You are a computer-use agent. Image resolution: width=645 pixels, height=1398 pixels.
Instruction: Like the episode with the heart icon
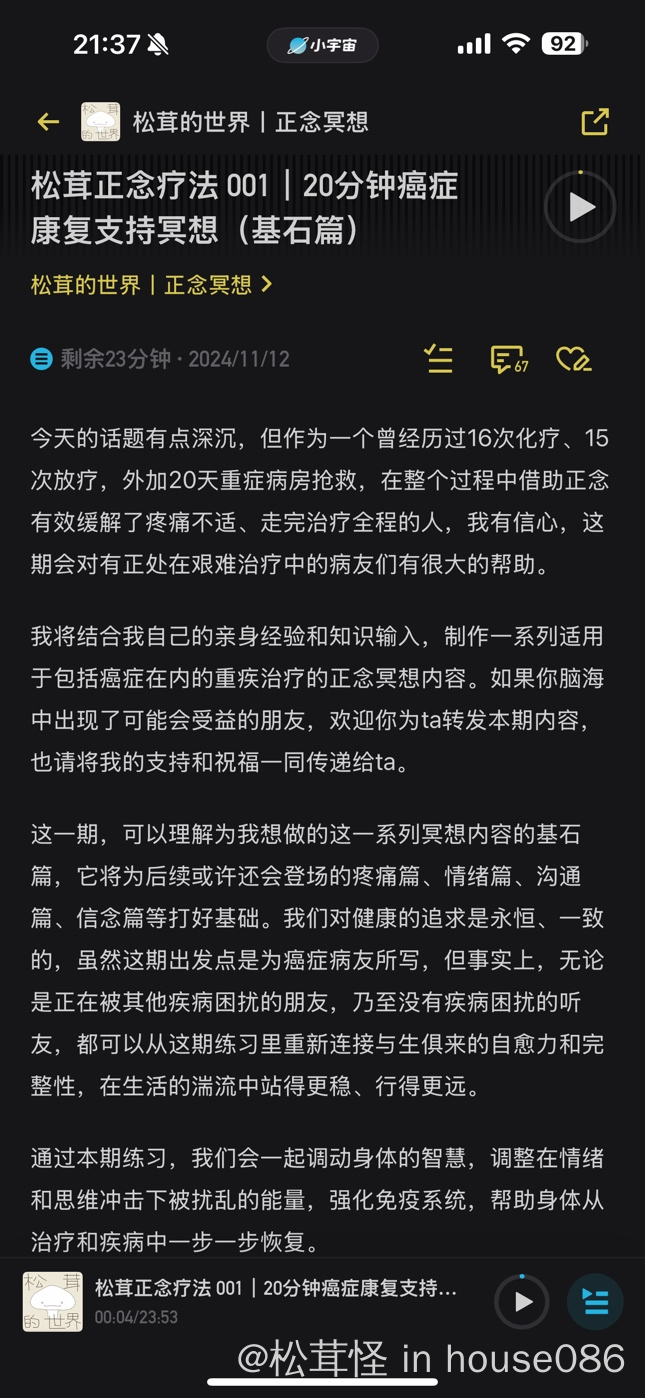[x=574, y=359]
